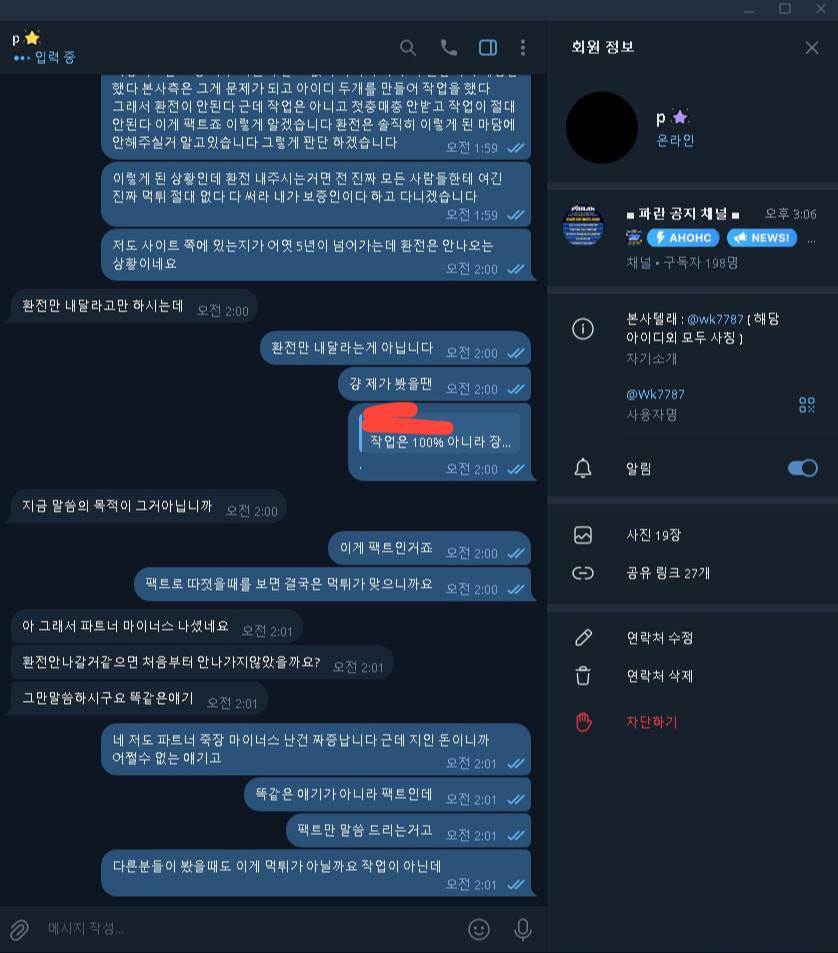Show QR code for username
838x953 pixels.
(806, 404)
